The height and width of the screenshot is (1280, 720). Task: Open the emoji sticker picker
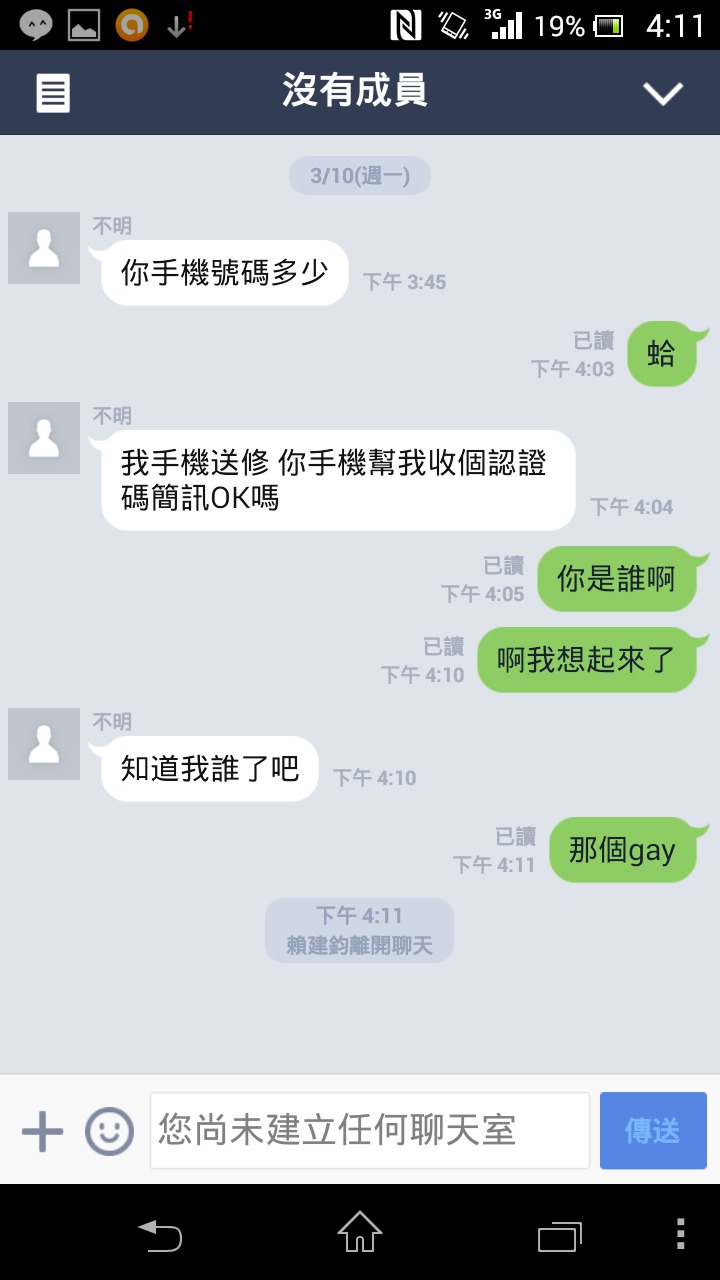109,1131
